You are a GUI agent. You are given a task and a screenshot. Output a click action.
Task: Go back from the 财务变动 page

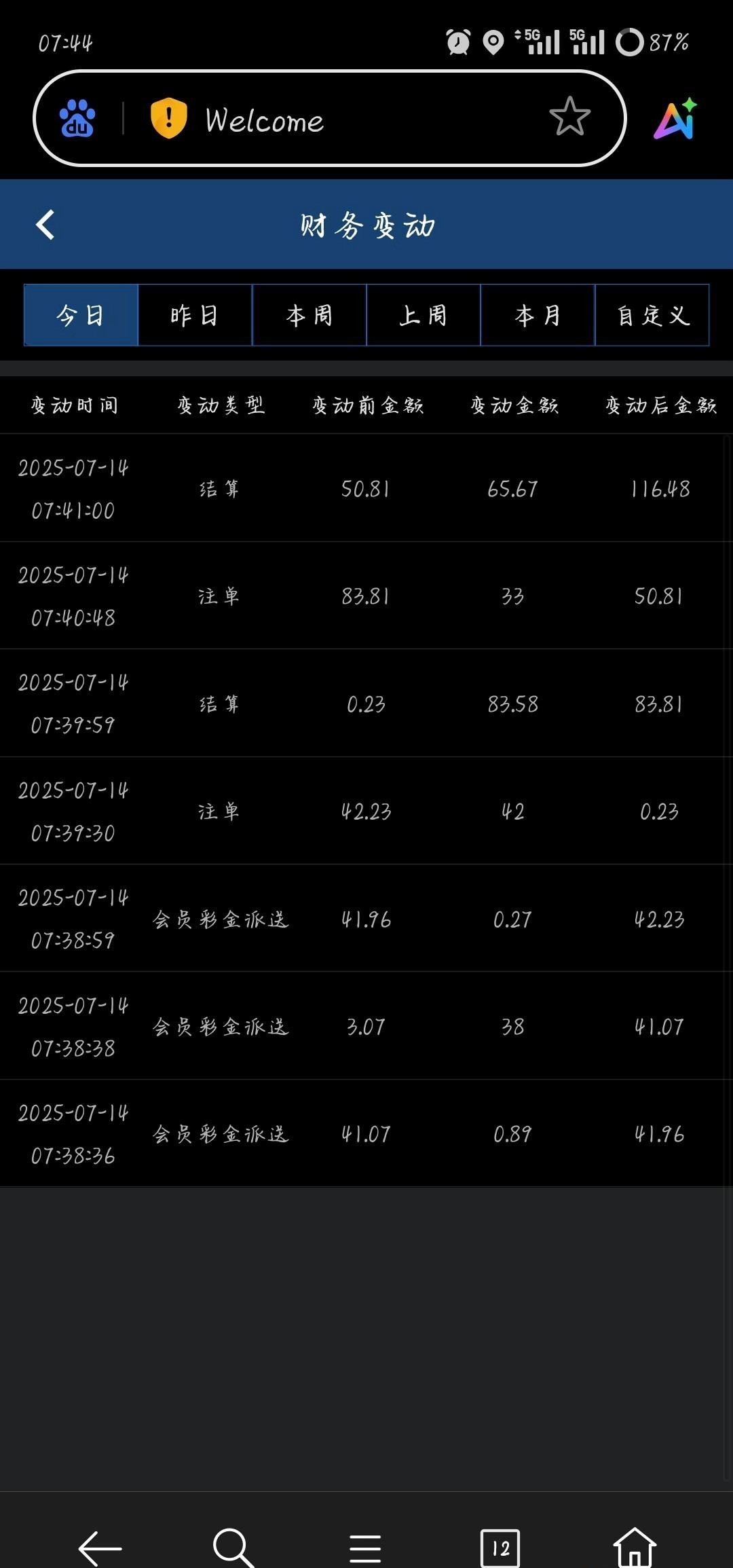click(45, 225)
